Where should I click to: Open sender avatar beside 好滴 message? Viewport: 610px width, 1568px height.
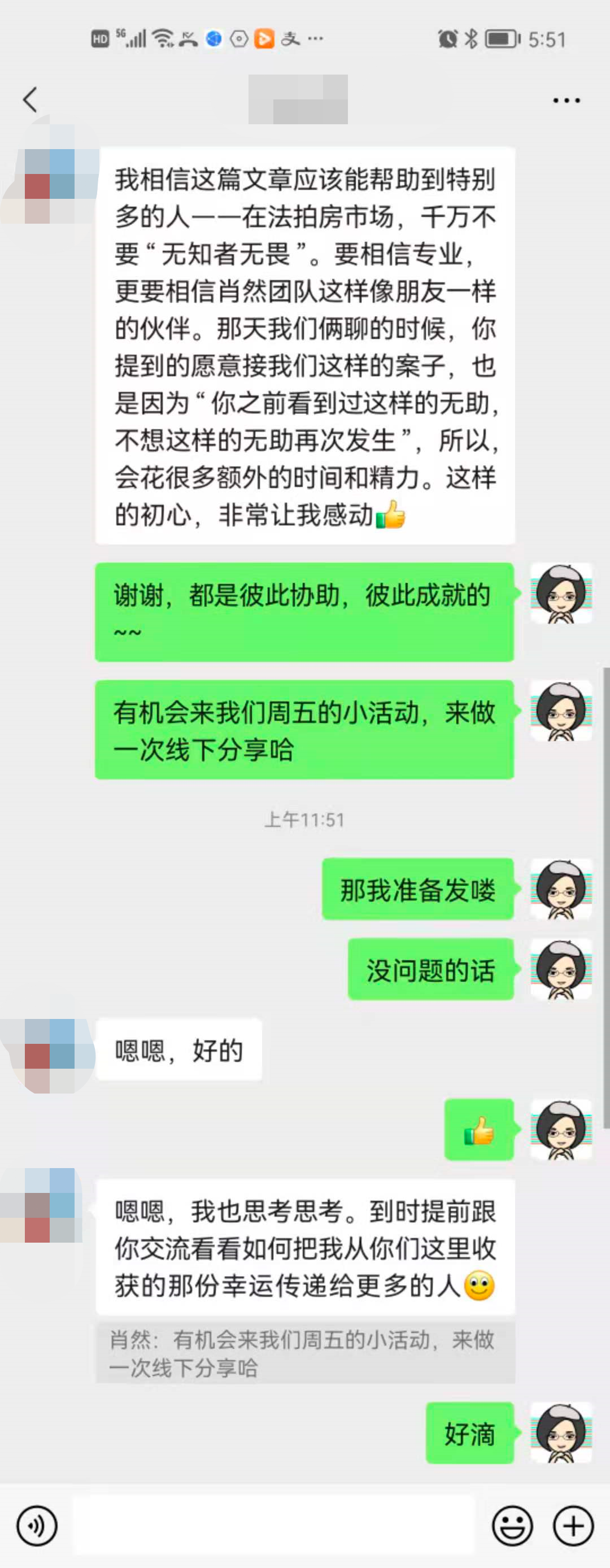coord(561,1433)
